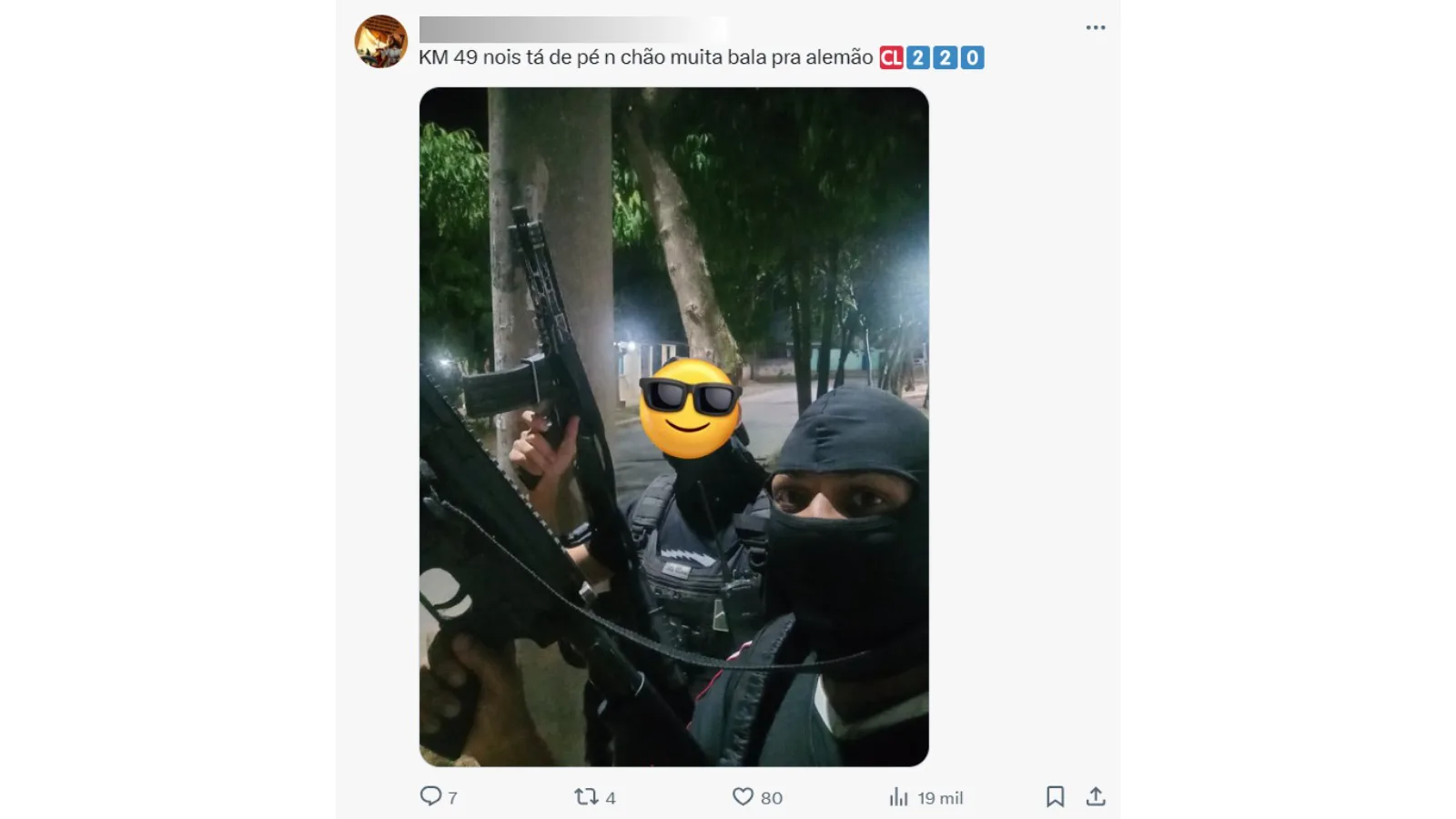View the post's analytics views

pyautogui.click(x=899, y=797)
